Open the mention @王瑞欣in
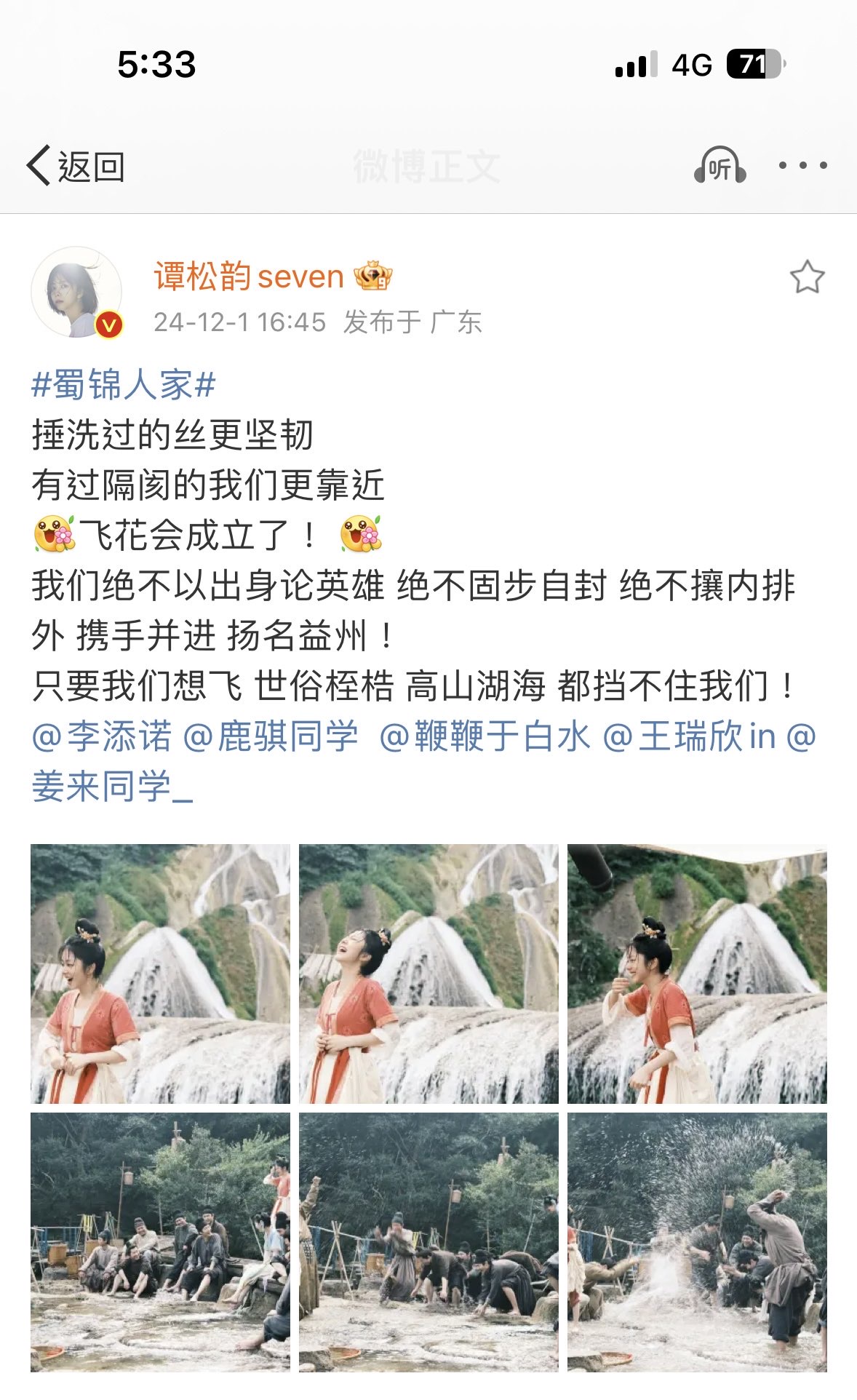Screen dimensions: 857x1400 [690, 736]
